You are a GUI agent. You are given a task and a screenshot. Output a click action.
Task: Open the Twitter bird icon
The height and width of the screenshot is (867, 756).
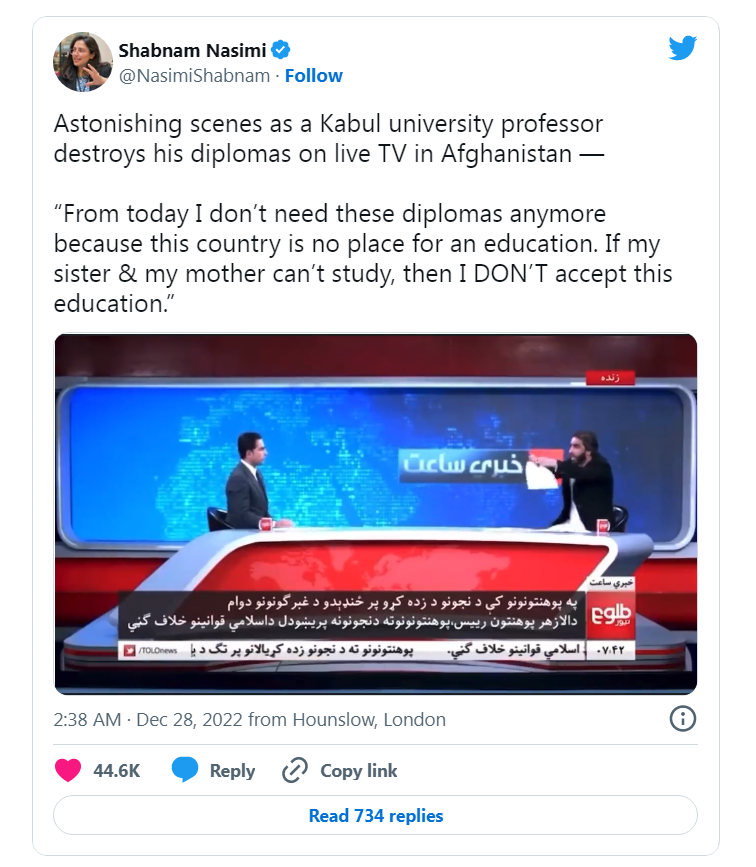682,48
